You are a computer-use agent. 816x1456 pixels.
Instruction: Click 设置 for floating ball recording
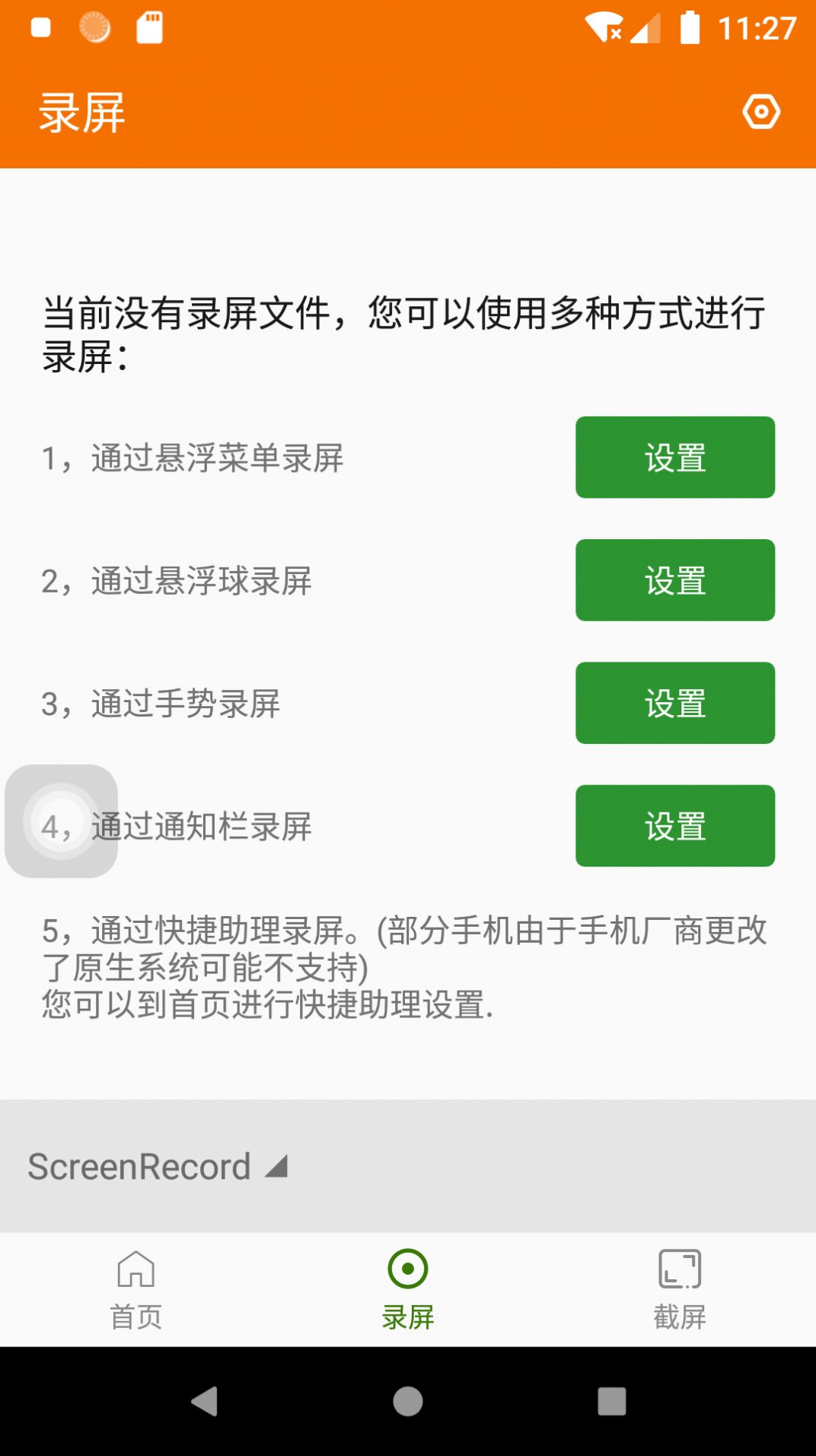(674, 580)
